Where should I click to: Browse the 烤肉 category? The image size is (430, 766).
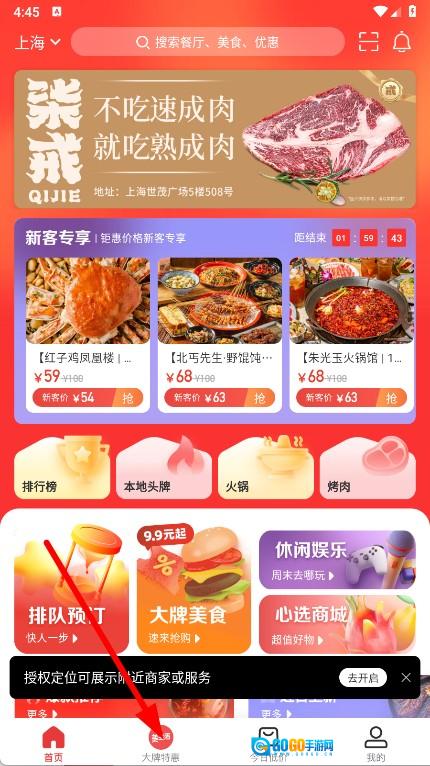(368, 468)
